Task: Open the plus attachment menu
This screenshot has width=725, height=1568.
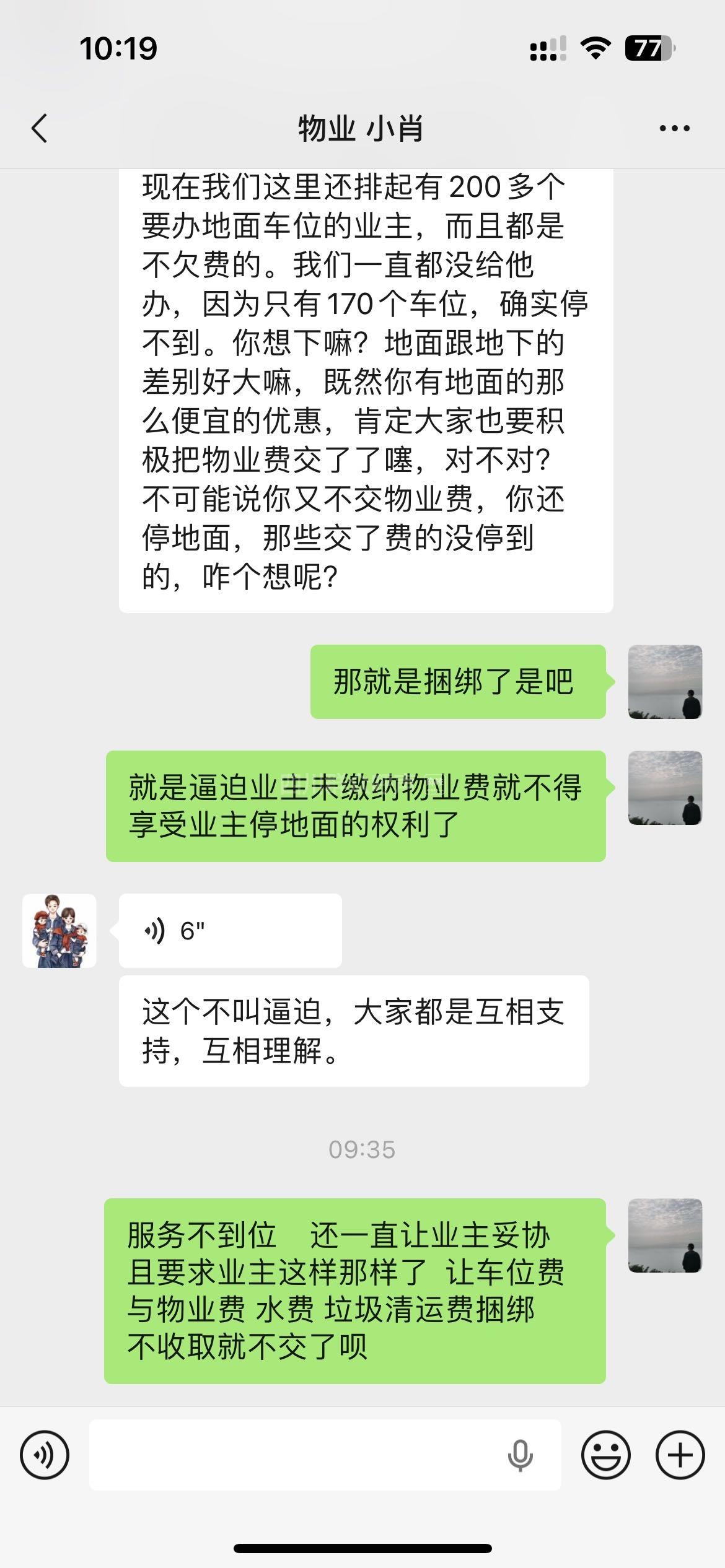Action: pyautogui.click(x=680, y=1455)
